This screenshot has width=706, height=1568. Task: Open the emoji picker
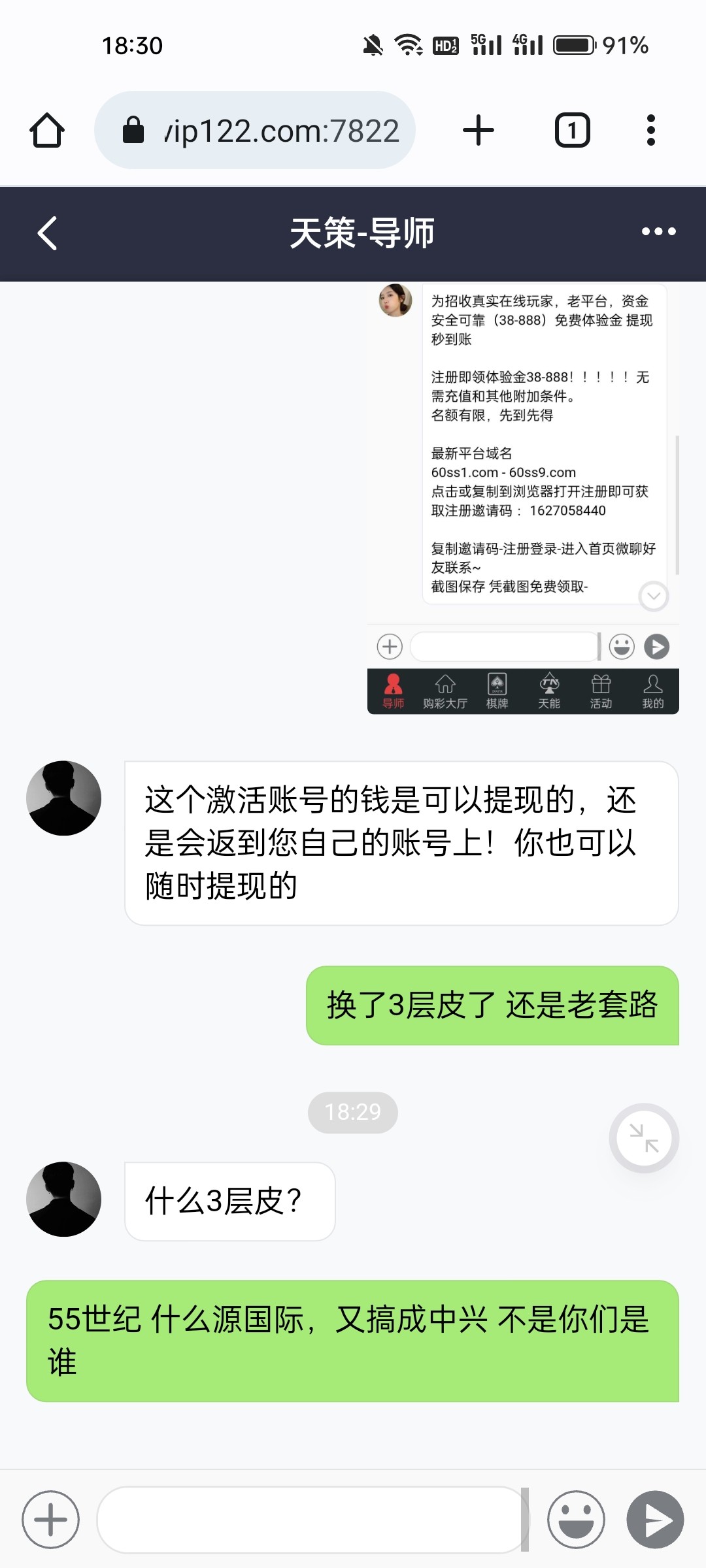pyautogui.click(x=576, y=1520)
